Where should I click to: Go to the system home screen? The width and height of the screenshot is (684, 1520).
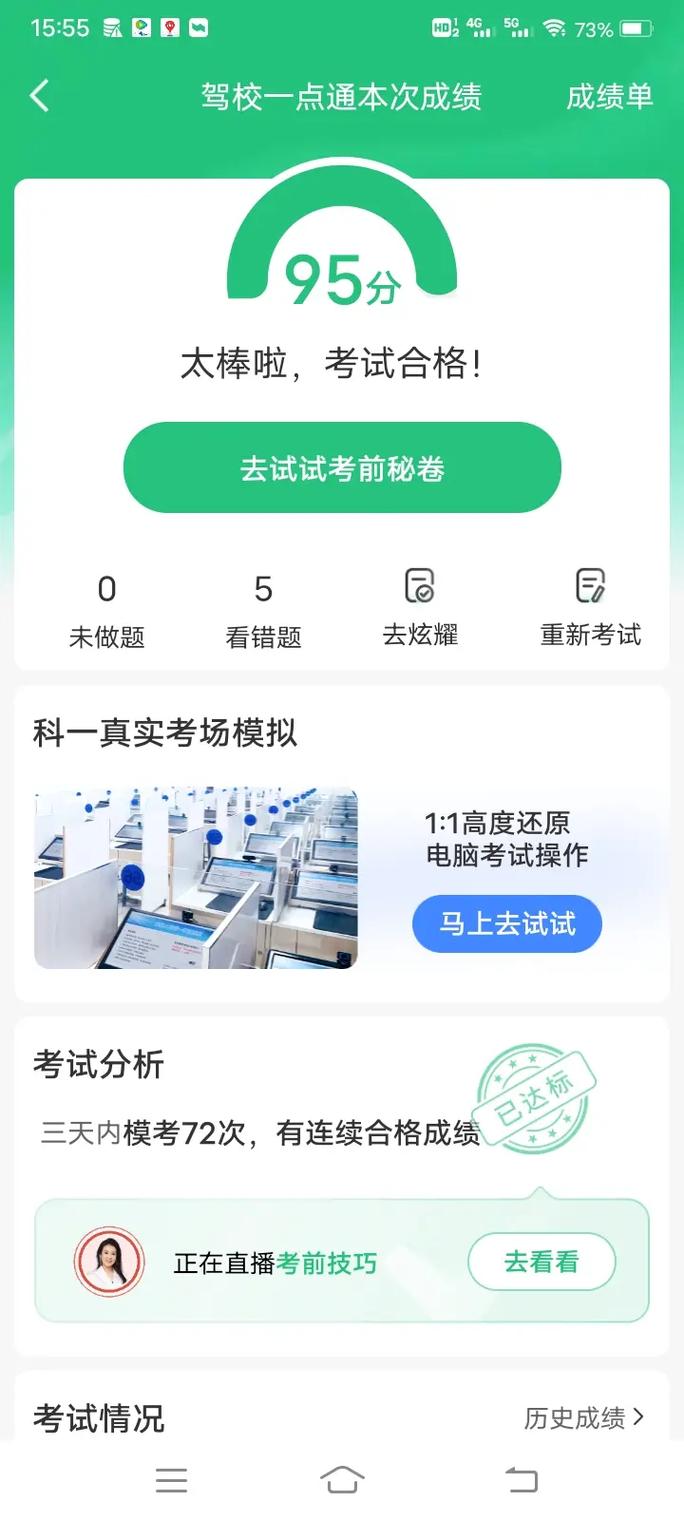tap(342, 1480)
